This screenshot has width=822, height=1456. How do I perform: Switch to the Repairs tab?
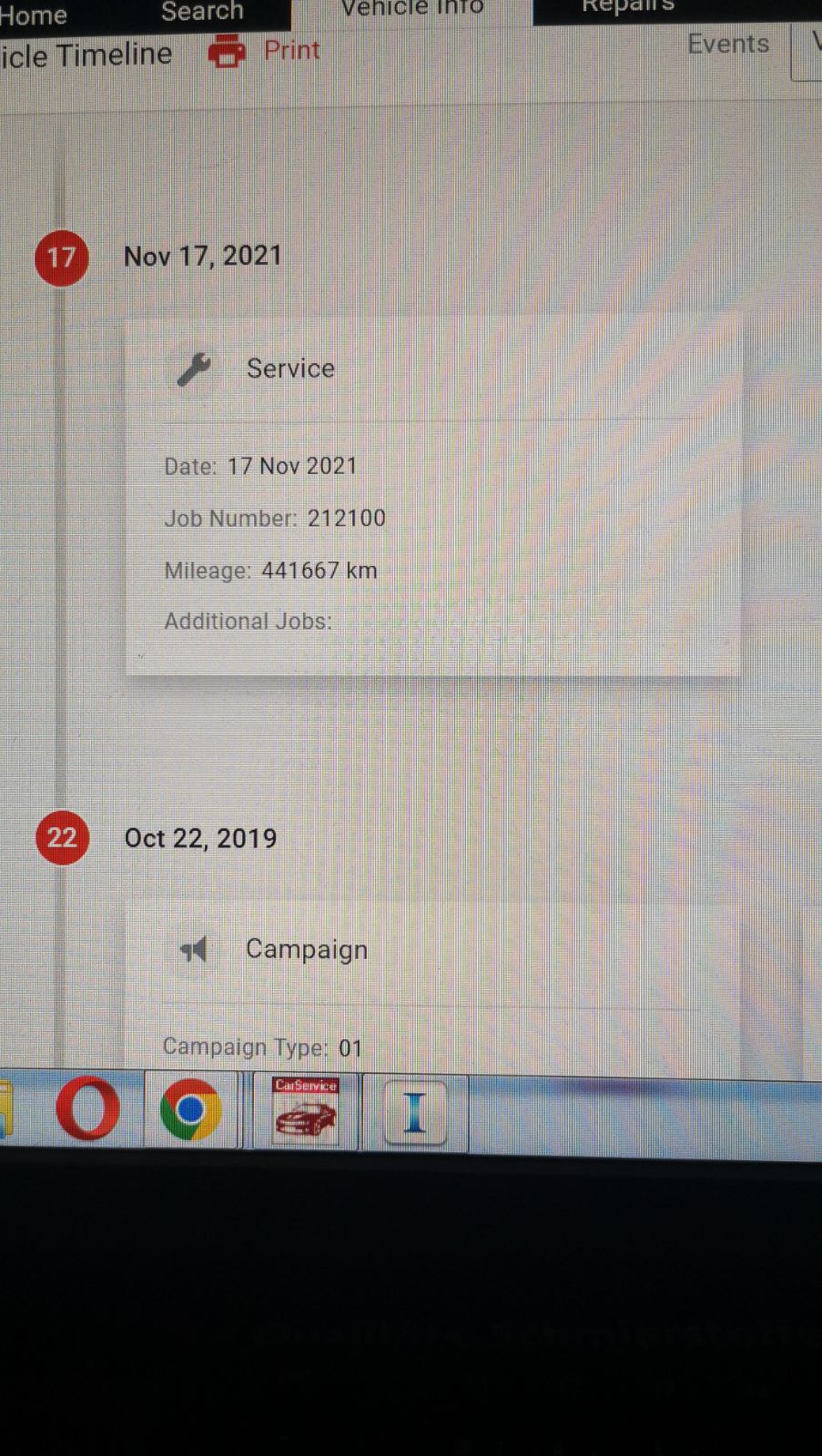coord(627,7)
